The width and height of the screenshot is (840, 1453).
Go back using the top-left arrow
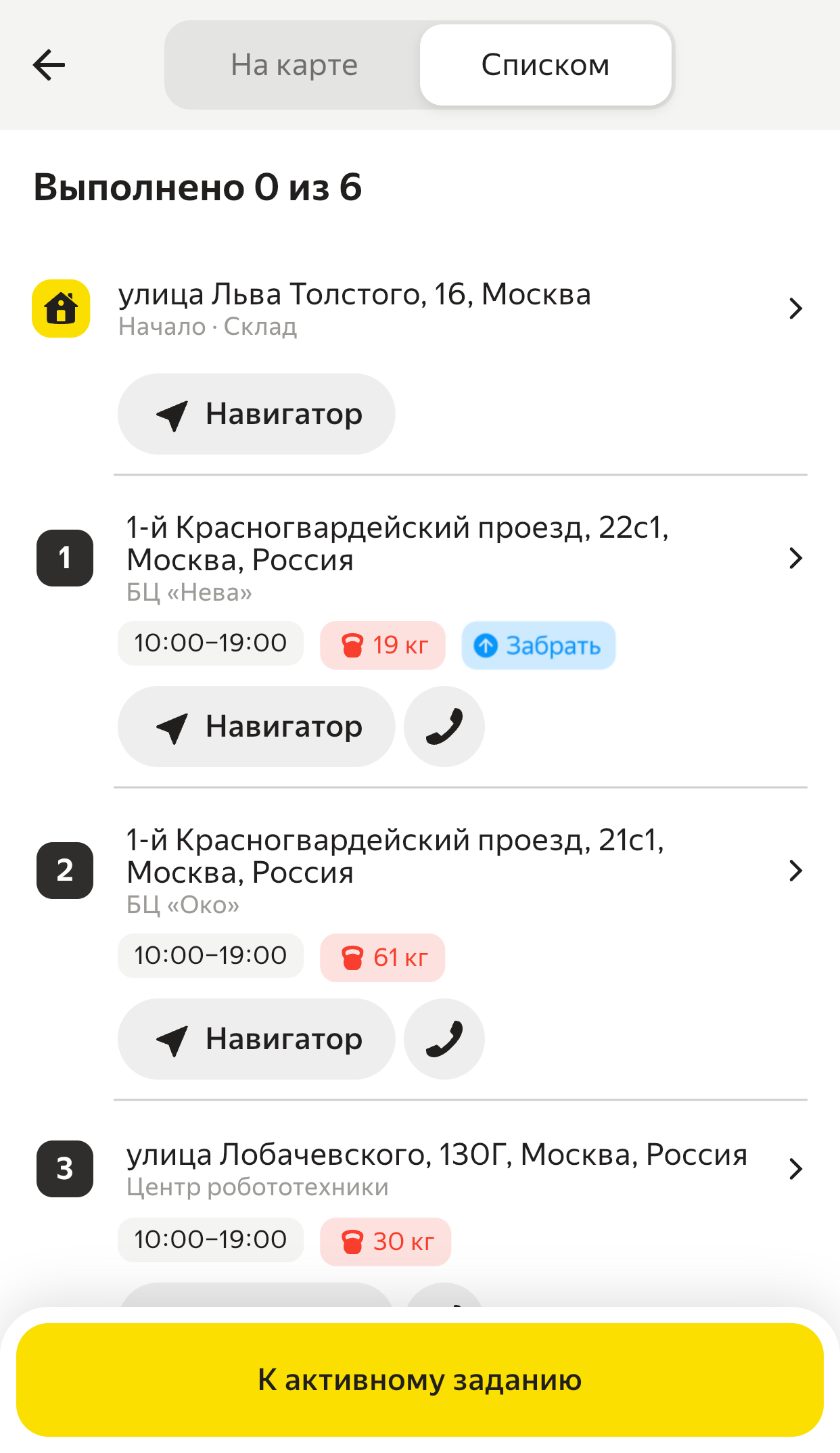(x=49, y=65)
